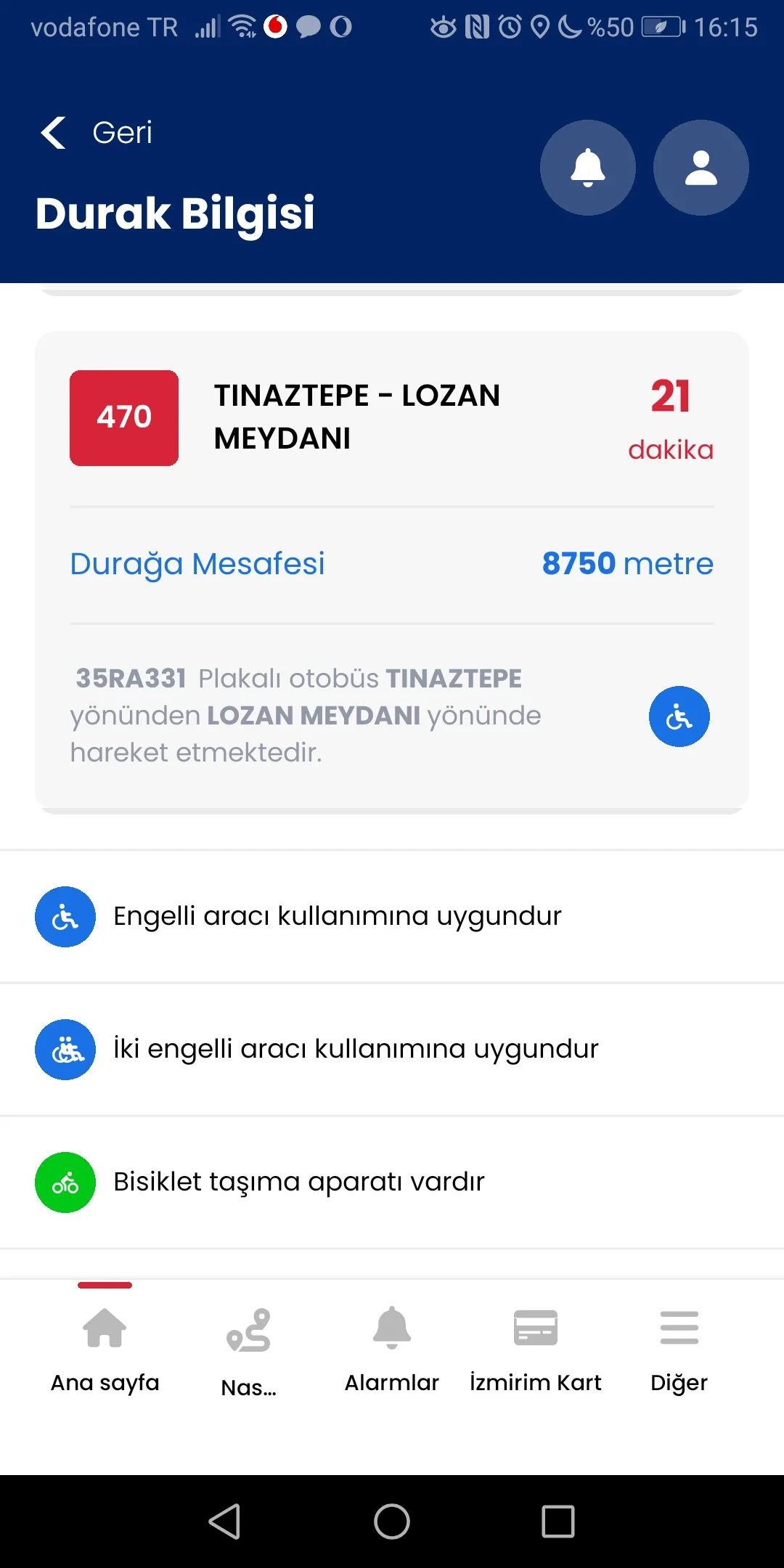Tap the double wheelchair accessibility icon
The image size is (784, 1568).
pyautogui.click(x=65, y=1049)
